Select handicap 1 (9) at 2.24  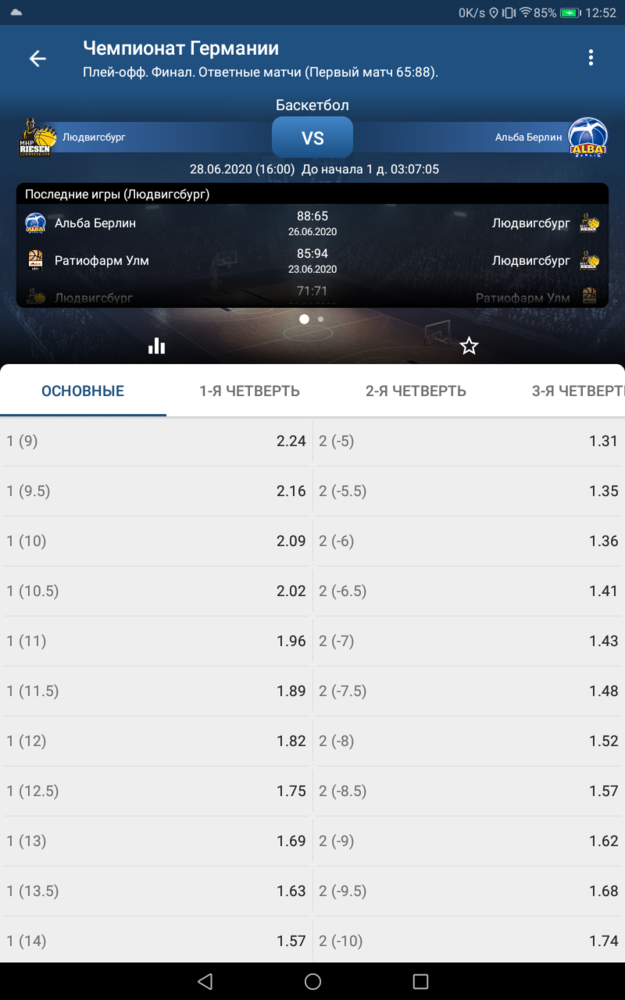(156, 441)
